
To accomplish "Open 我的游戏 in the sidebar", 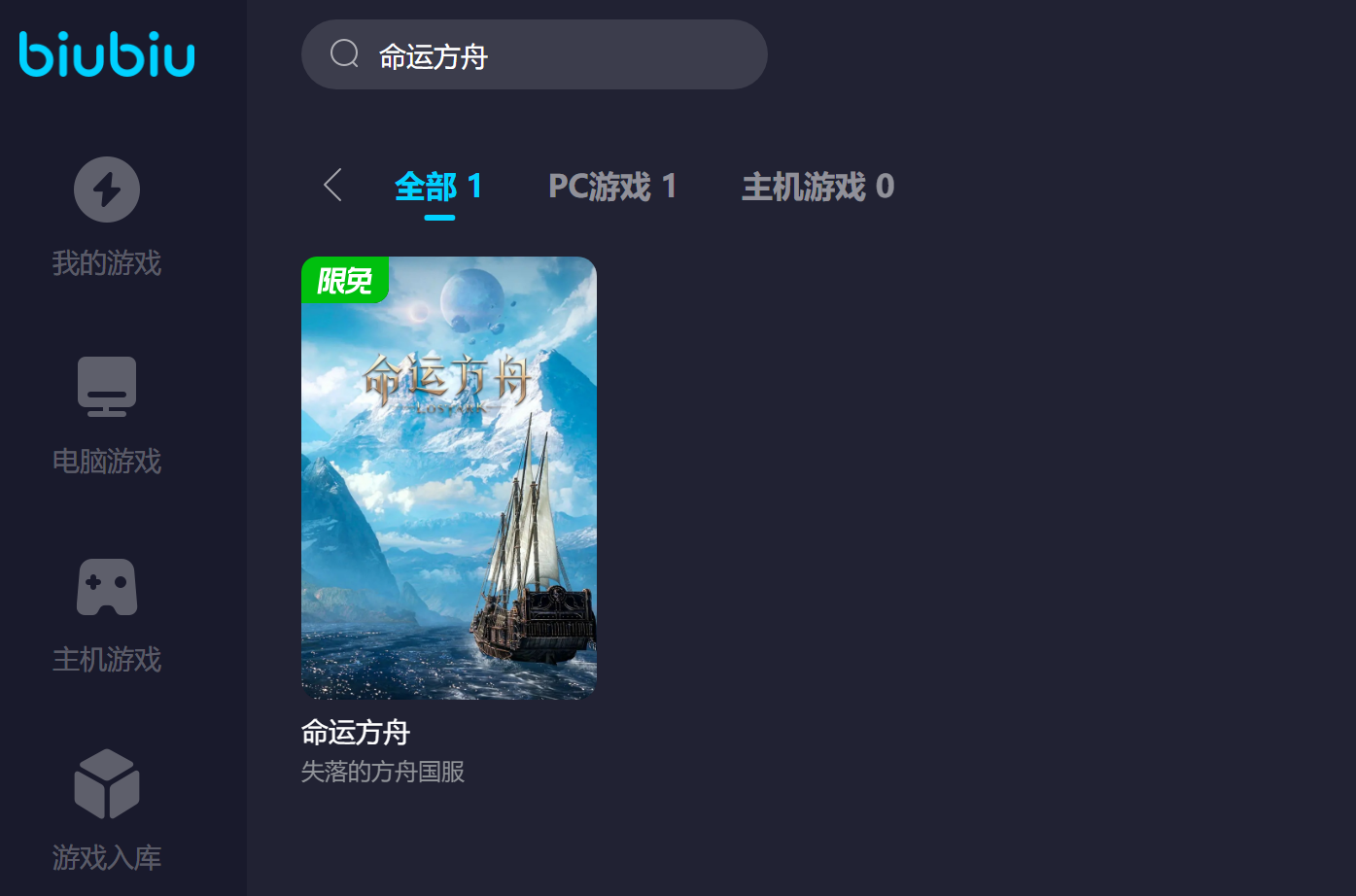I will click(x=107, y=216).
